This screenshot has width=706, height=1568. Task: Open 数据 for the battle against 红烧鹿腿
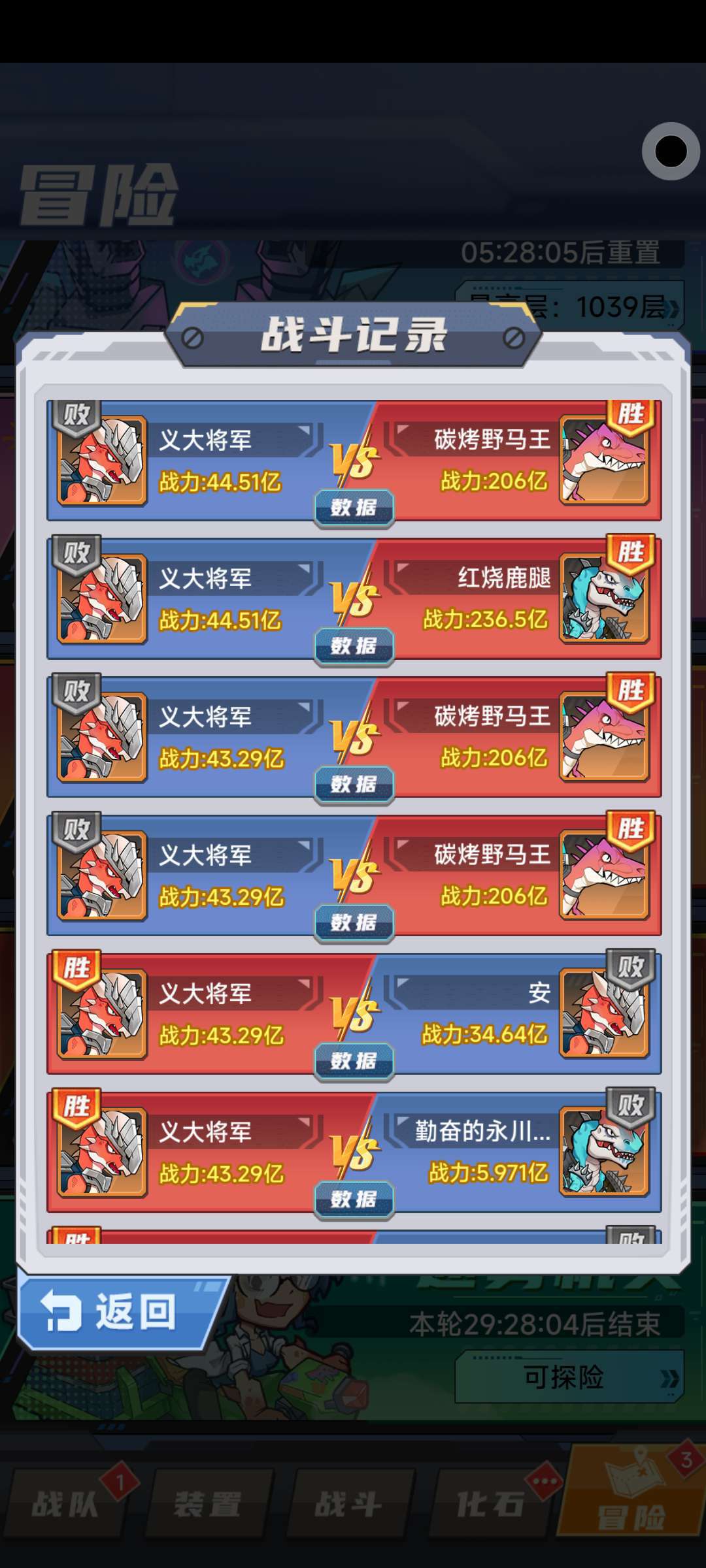[354, 645]
